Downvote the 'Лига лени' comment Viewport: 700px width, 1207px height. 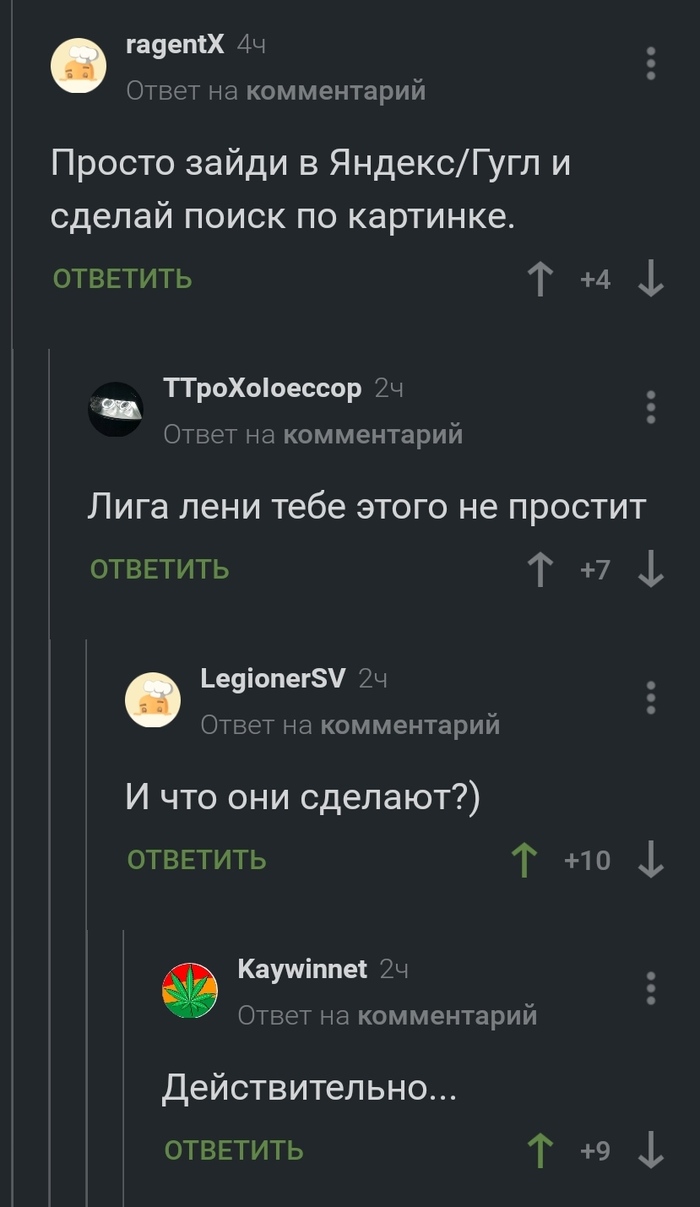click(651, 570)
